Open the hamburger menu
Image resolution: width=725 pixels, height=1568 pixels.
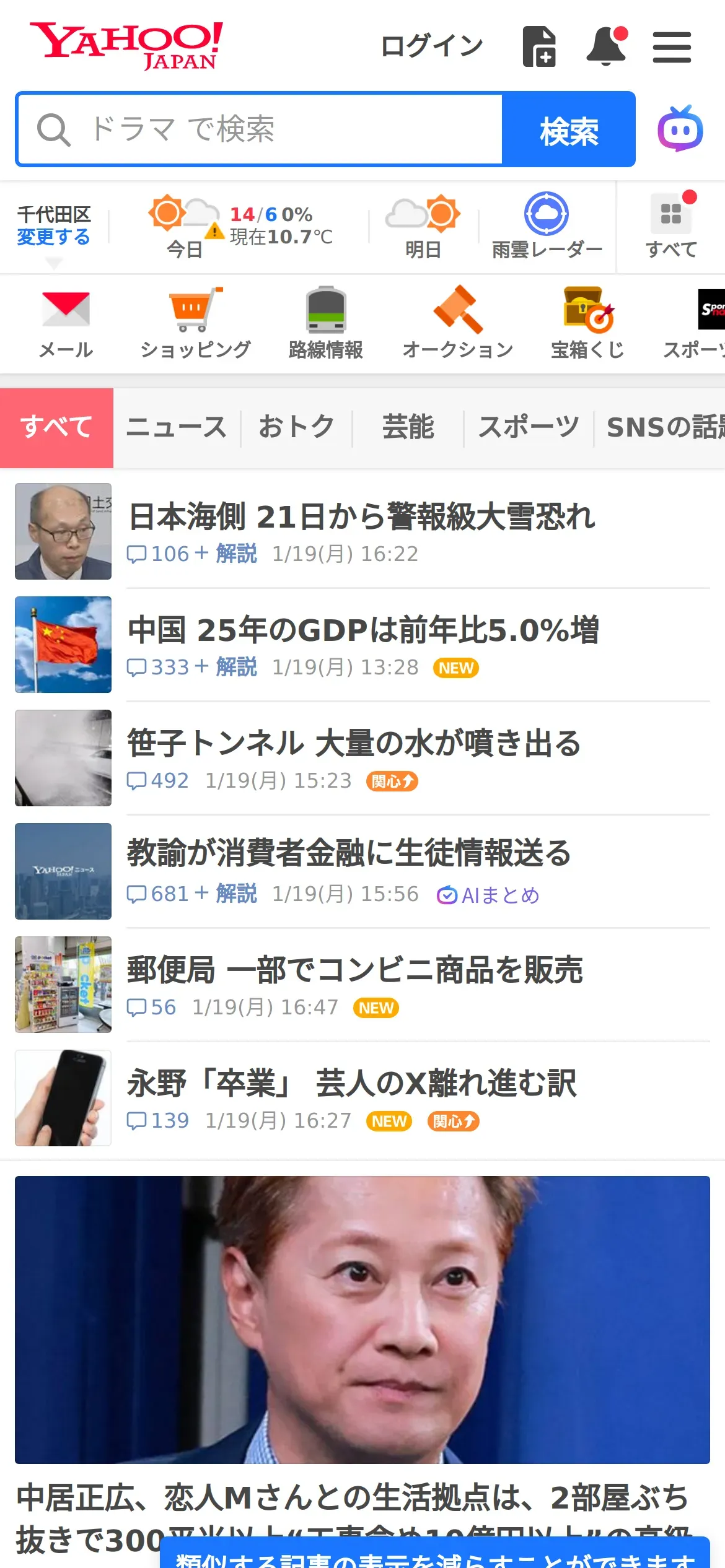(672, 47)
